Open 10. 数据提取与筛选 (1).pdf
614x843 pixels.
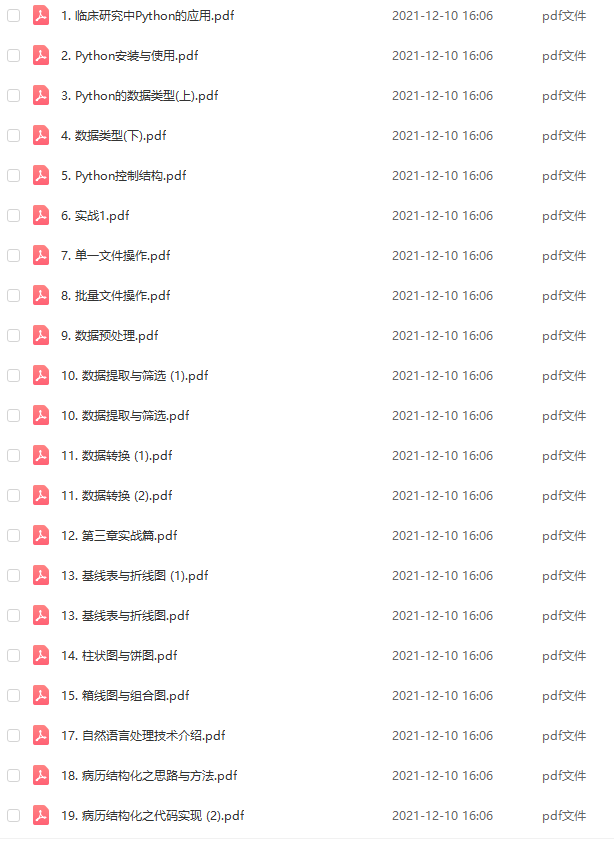point(134,376)
